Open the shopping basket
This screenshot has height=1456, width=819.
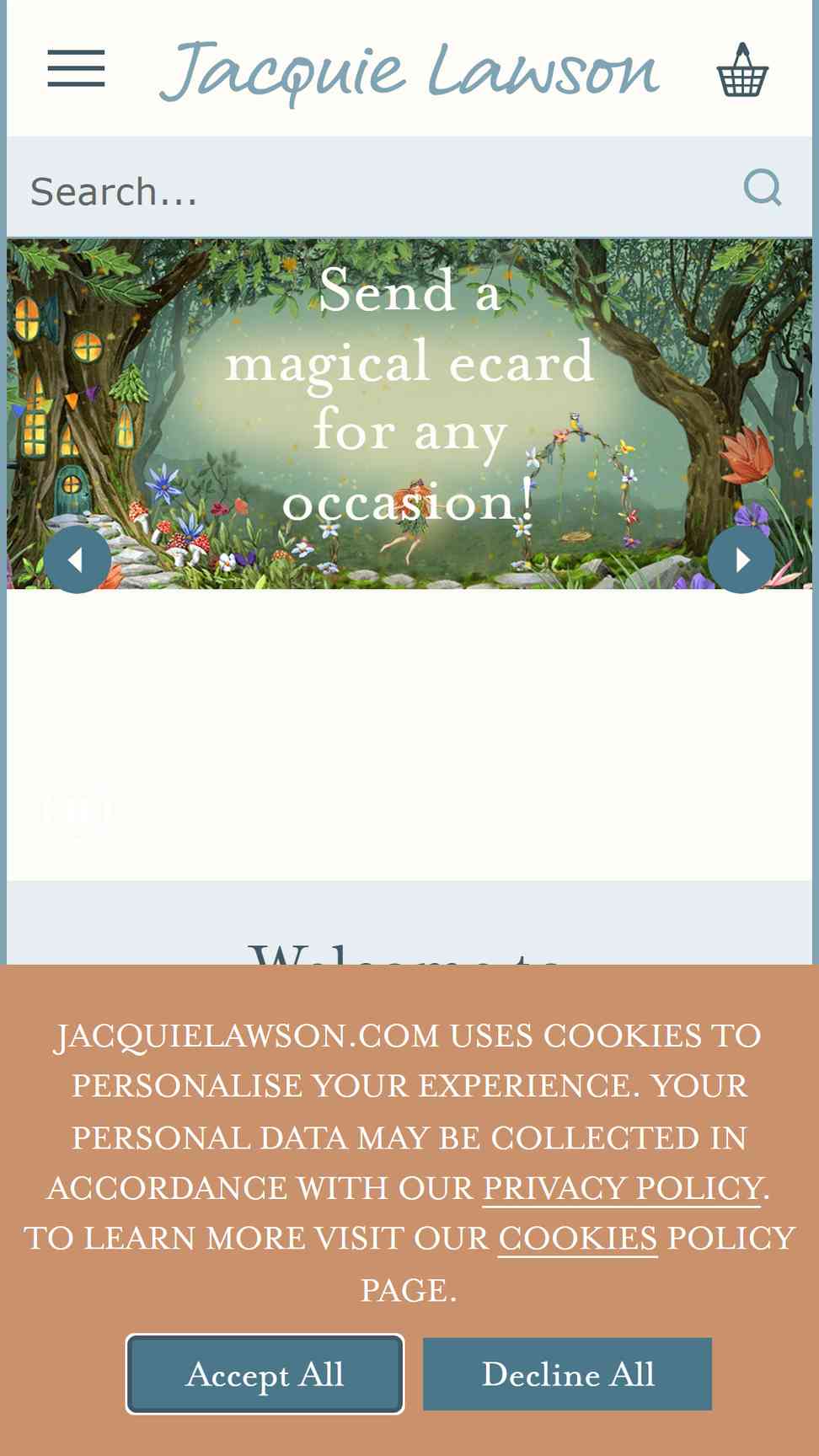point(742,69)
